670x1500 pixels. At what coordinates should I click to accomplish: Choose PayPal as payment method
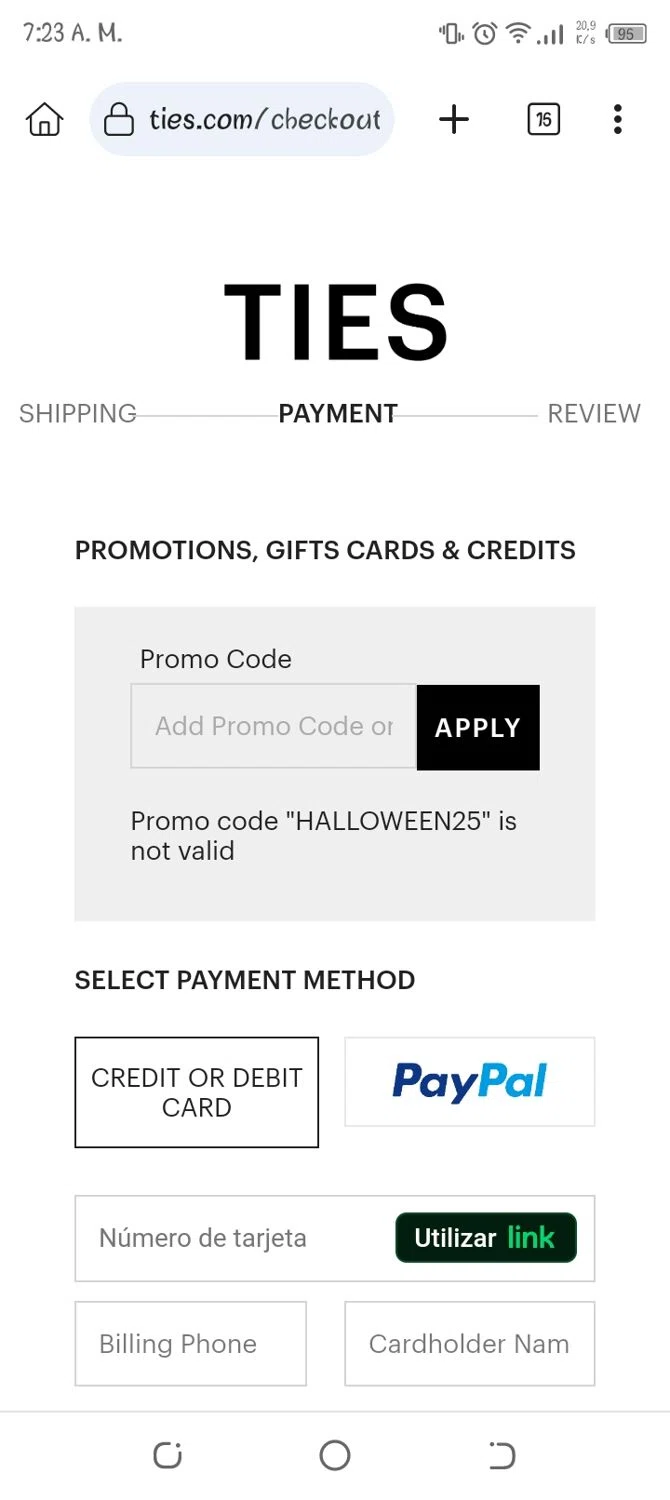pyautogui.click(x=469, y=1081)
